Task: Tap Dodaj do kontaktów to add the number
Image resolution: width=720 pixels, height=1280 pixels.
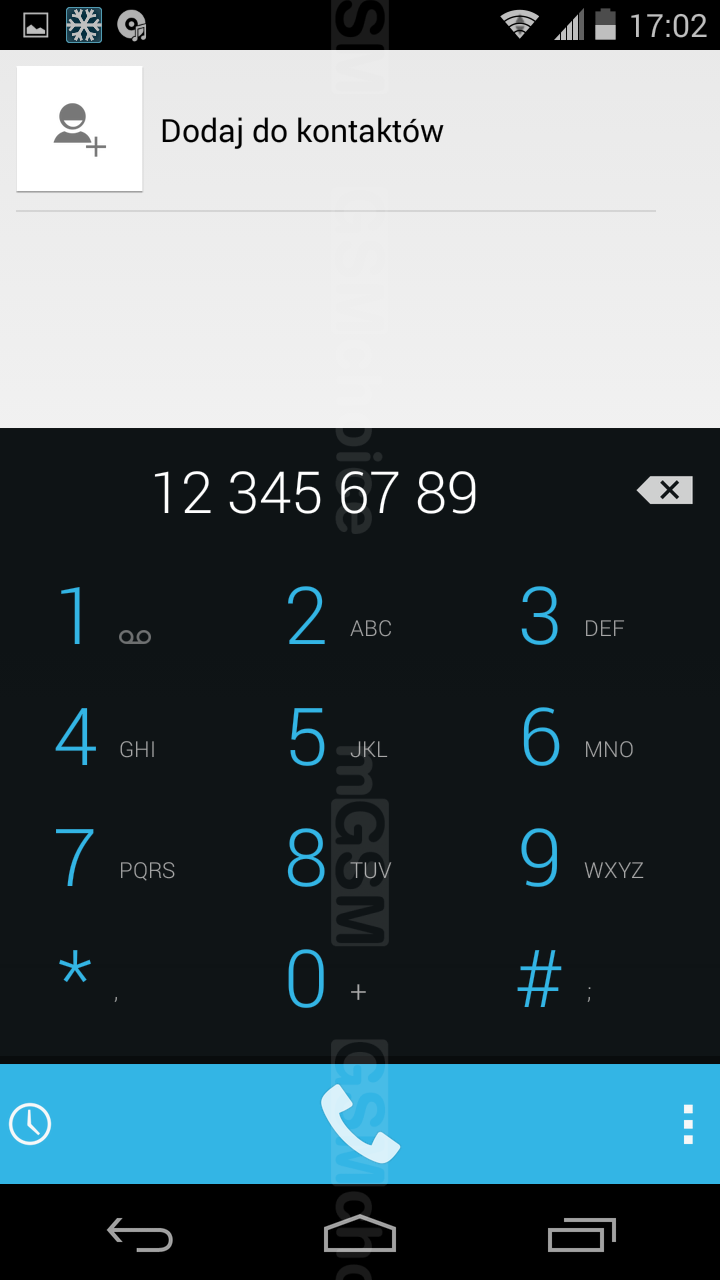Action: point(336,130)
